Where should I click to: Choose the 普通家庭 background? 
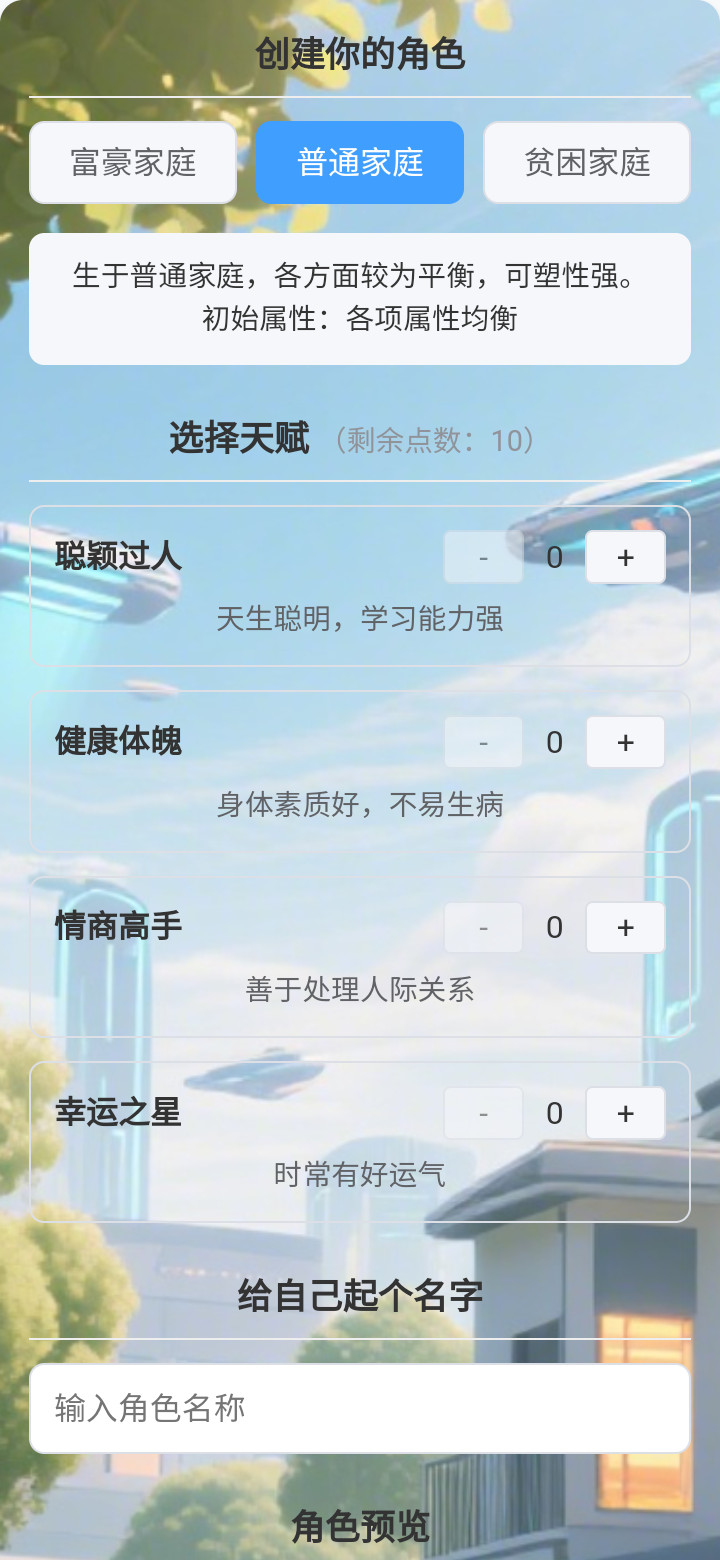tap(360, 163)
